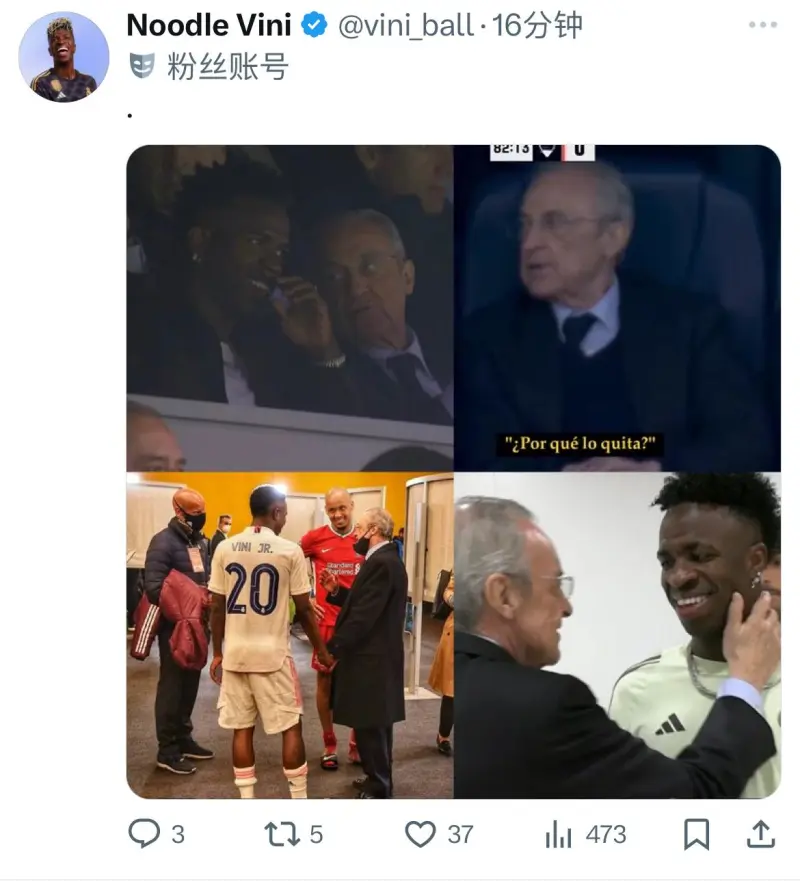Viewport: 800px width, 888px height.
Task: Retweet the post with 5 reposts
Action: (281, 834)
